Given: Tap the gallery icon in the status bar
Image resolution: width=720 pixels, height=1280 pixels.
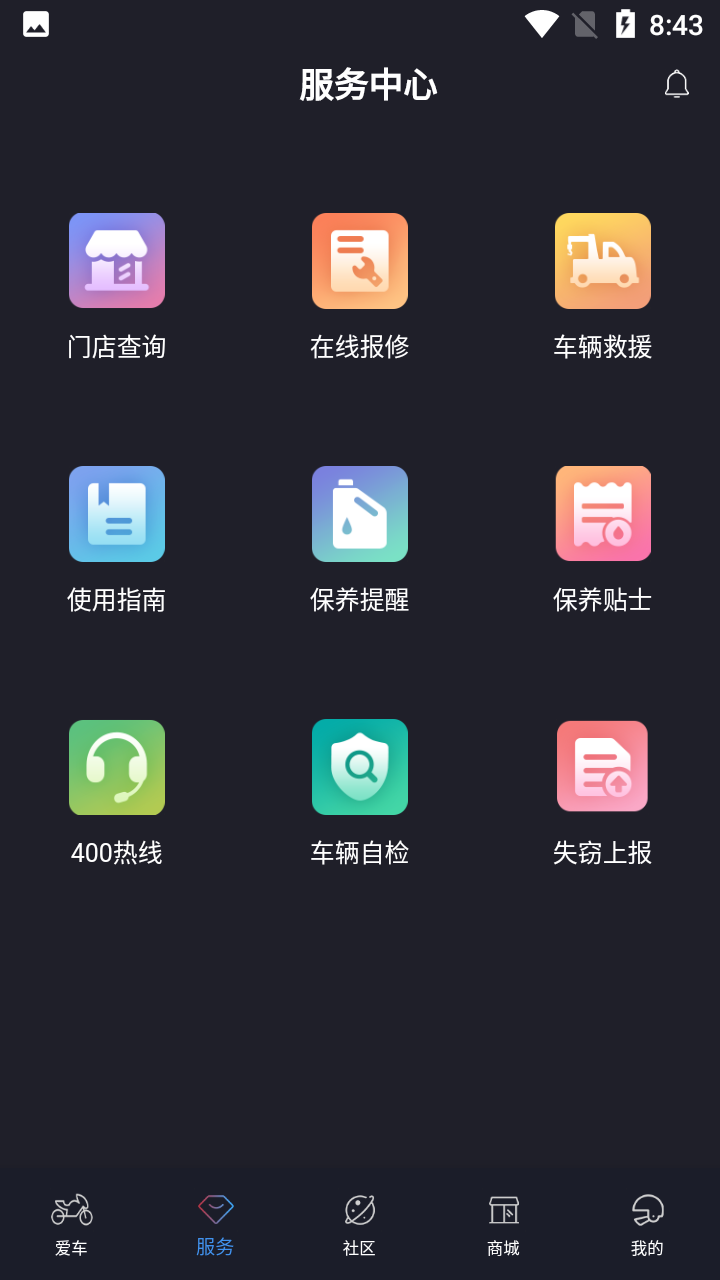Looking at the screenshot, I should pyautogui.click(x=35, y=23).
